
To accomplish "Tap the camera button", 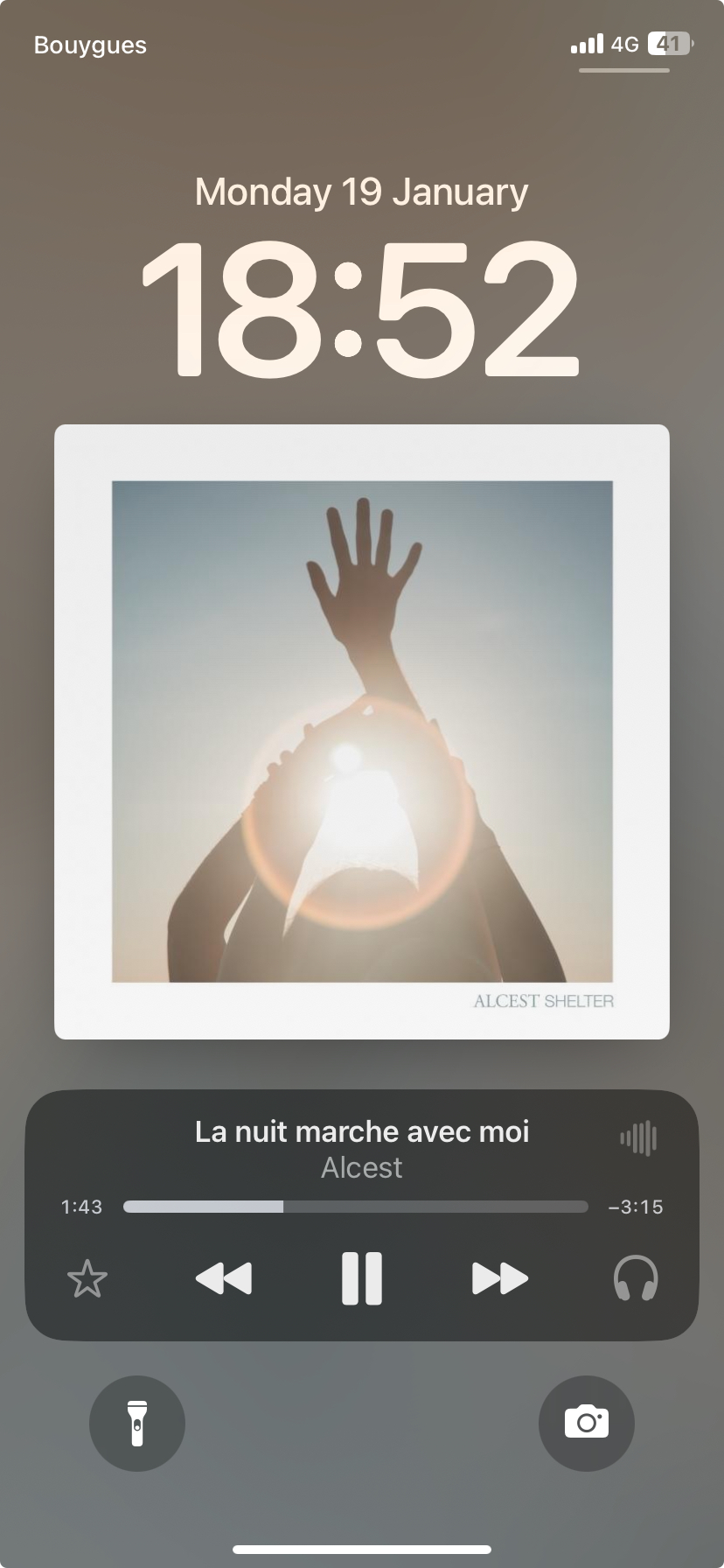I will (x=586, y=1424).
